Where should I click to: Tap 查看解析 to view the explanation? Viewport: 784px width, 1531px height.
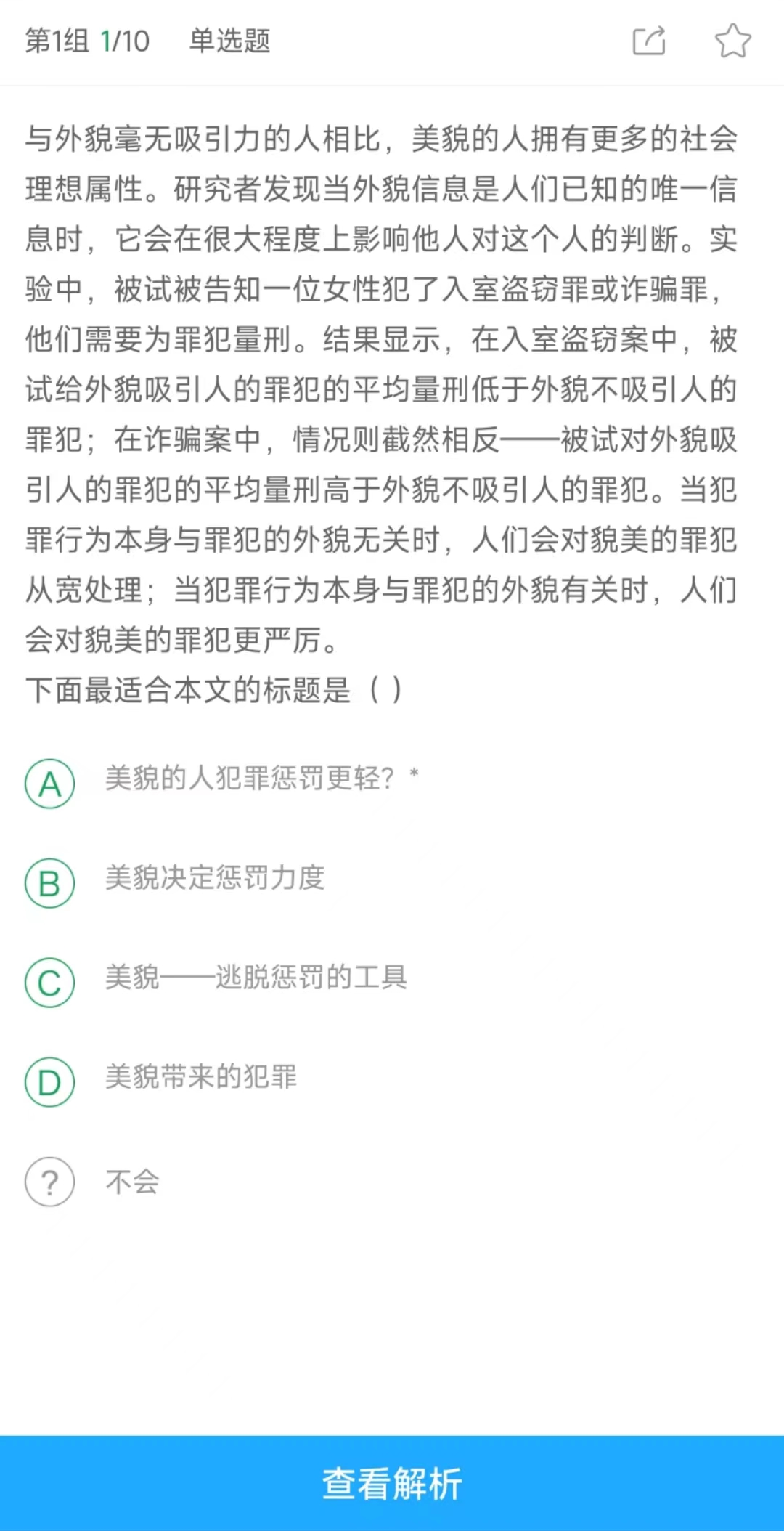tap(392, 1483)
